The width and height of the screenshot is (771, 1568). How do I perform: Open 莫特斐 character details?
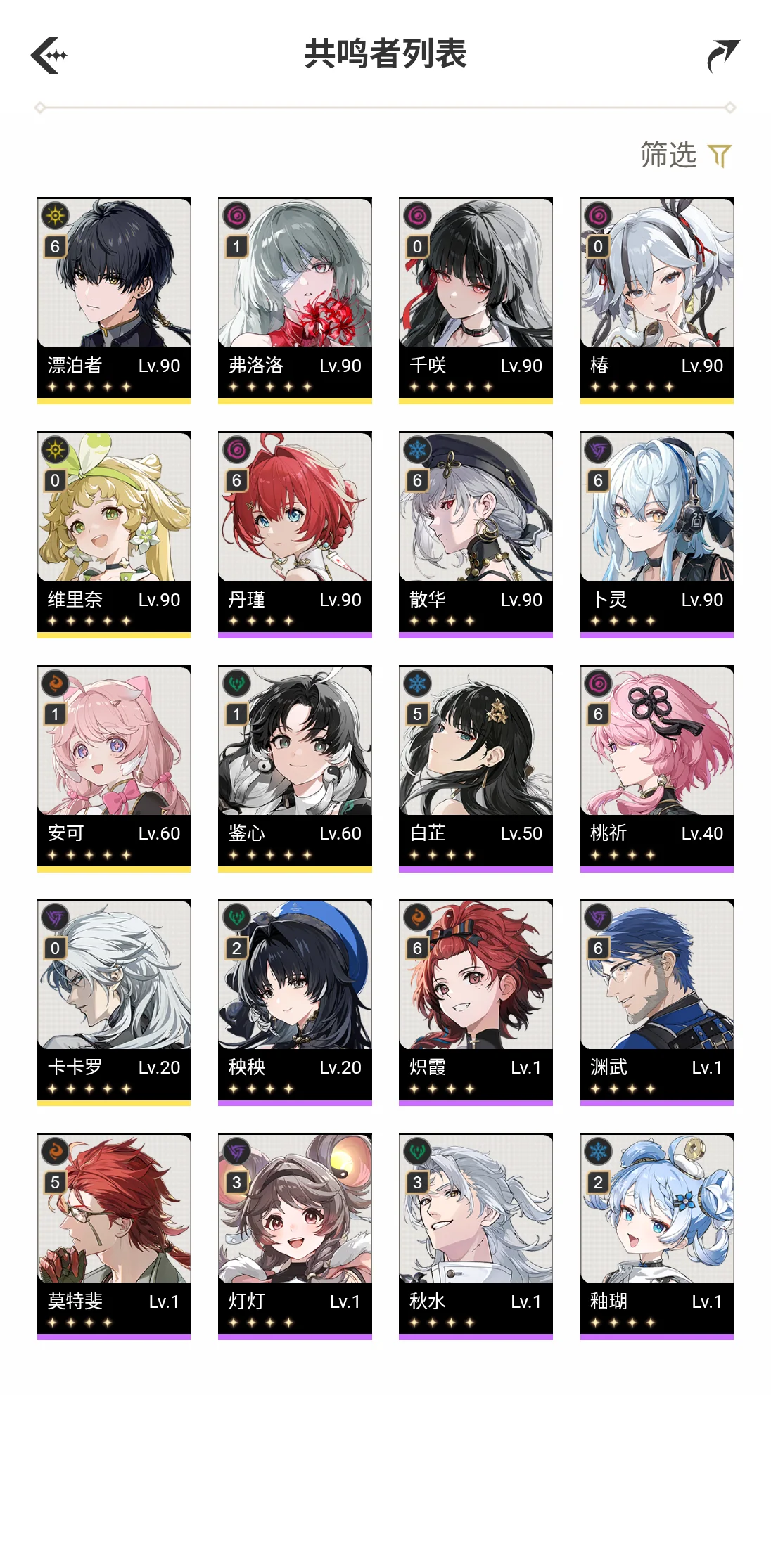click(x=114, y=1235)
